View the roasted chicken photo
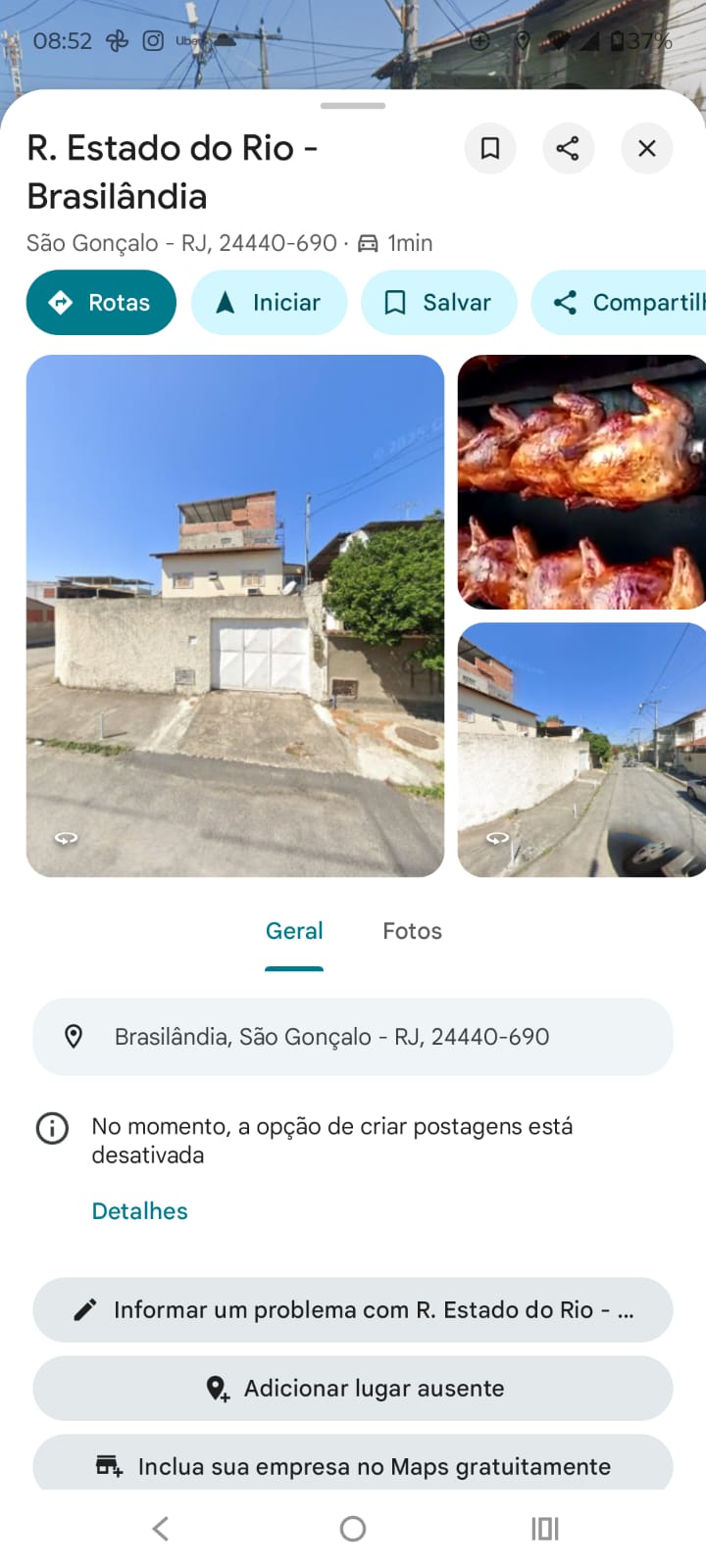Image resolution: width=706 pixels, height=1568 pixels. point(581,482)
